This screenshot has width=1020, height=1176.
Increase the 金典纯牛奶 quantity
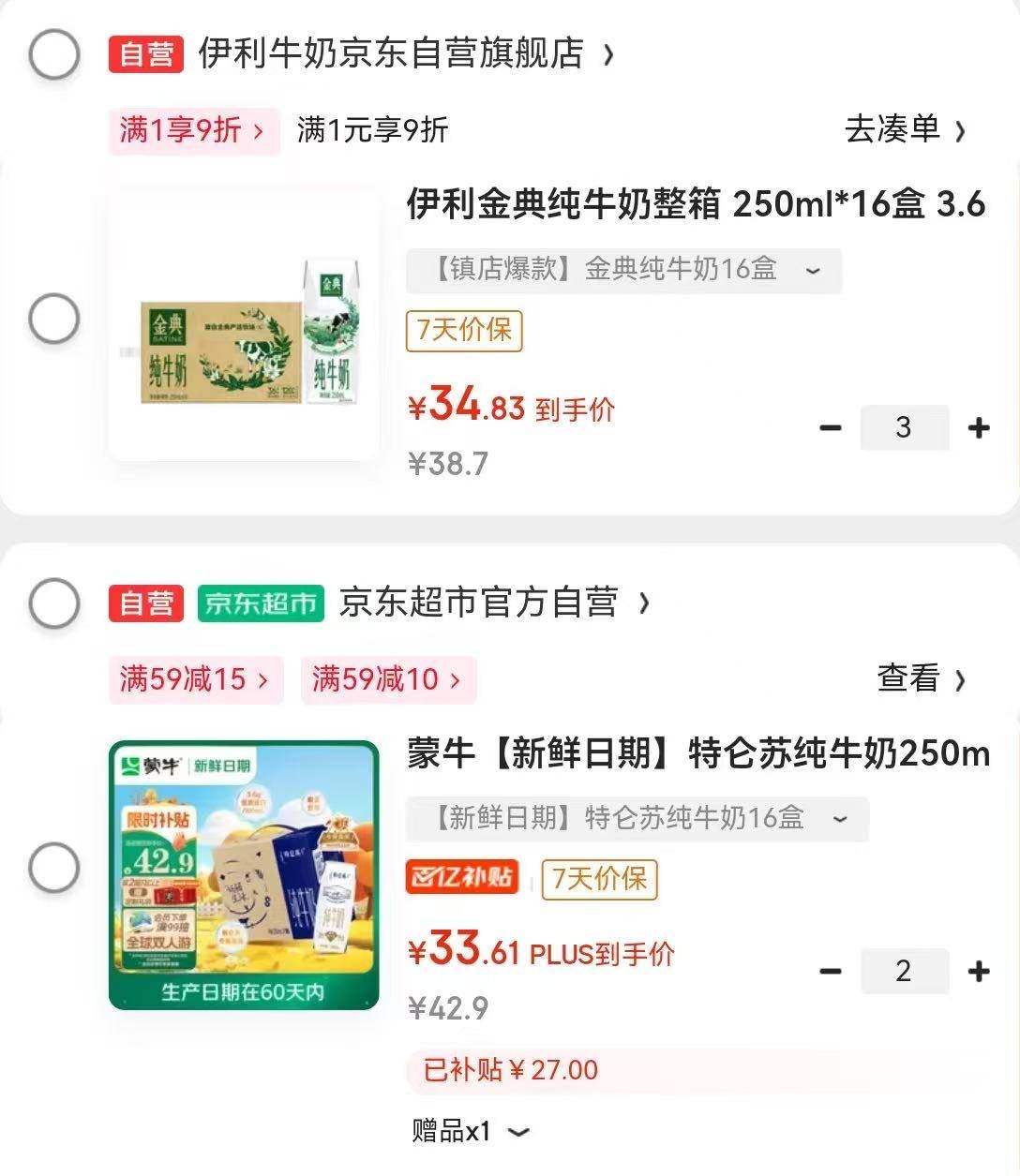click(979, 428)
